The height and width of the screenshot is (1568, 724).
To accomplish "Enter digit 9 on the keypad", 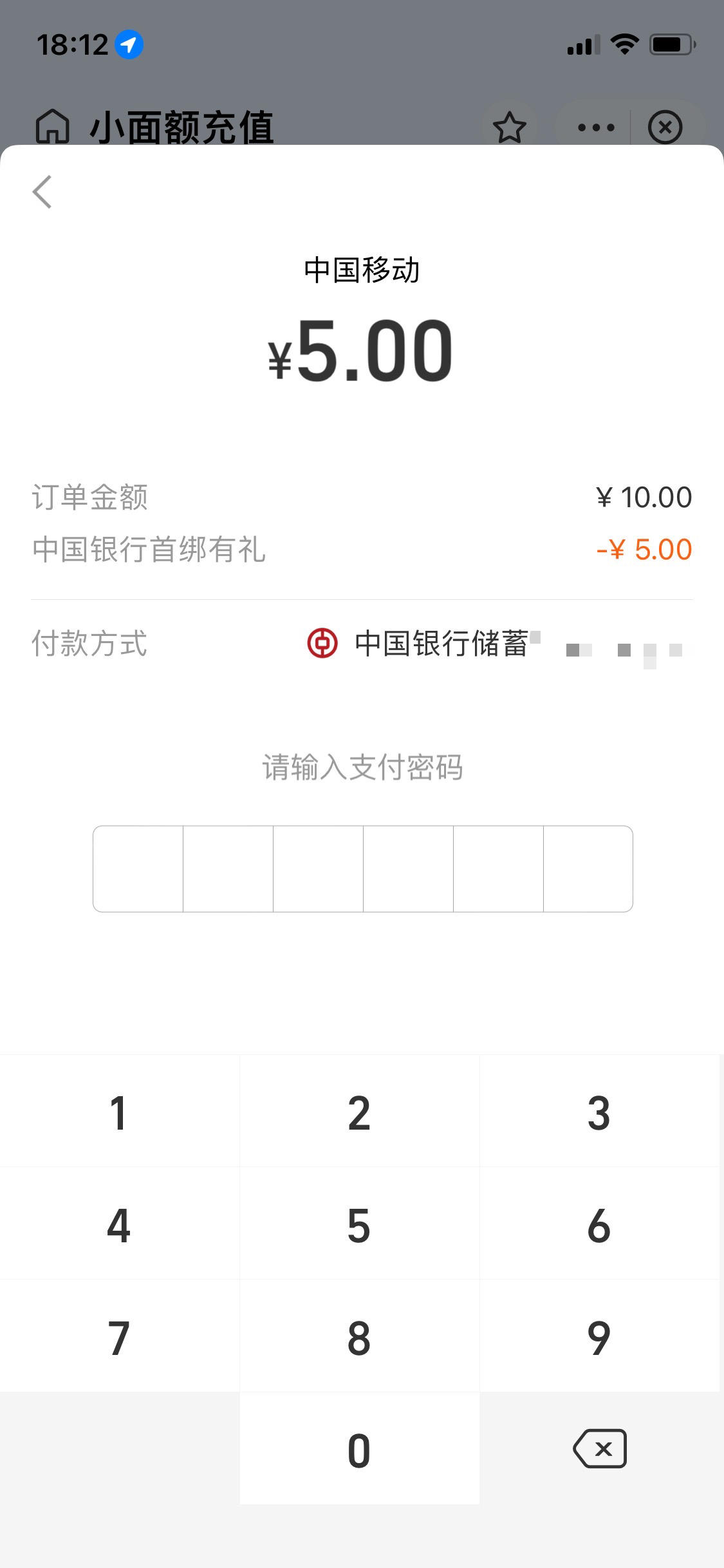I will [x=599, y=1336].
